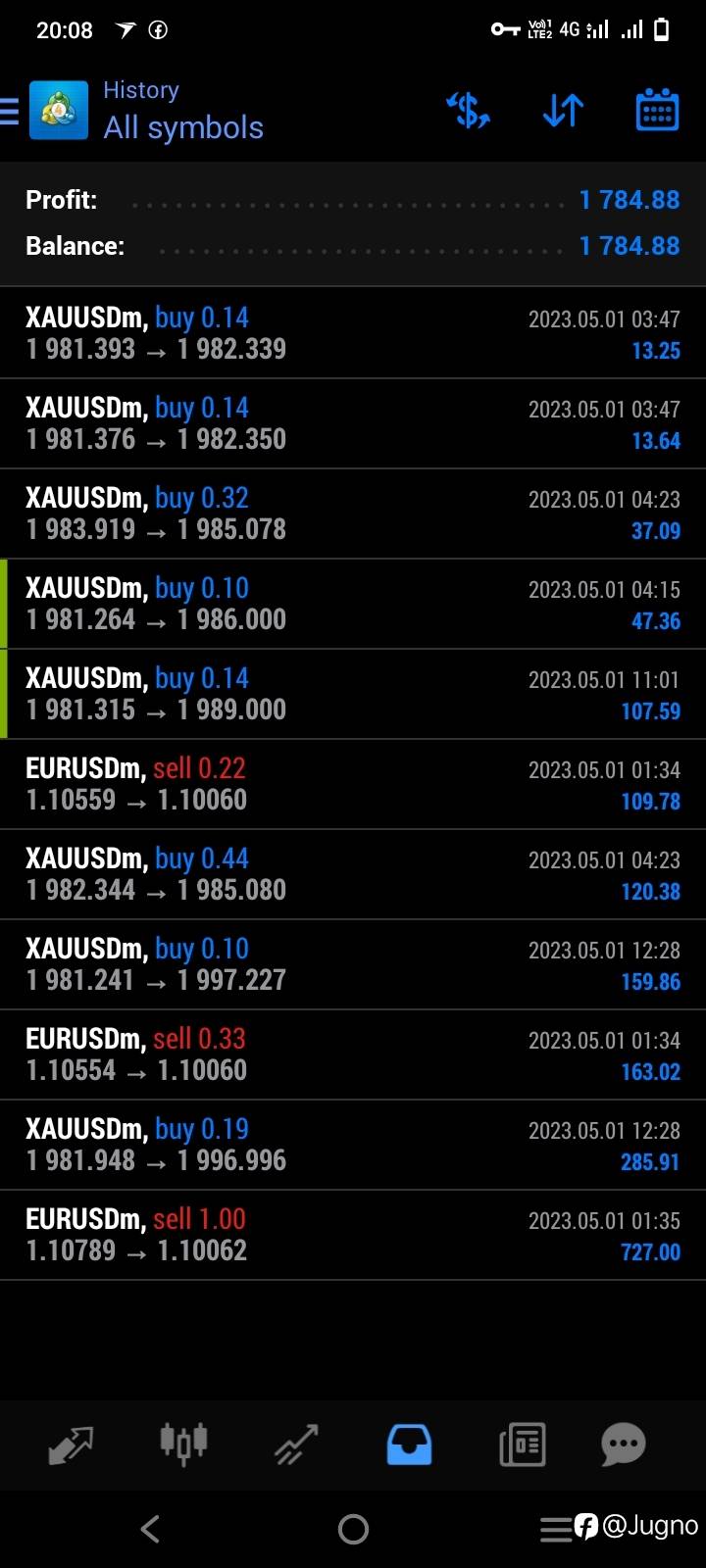Pick a date range with the calendar
The width and height of the screenshot is (706, 1568).
pos(657,111)
